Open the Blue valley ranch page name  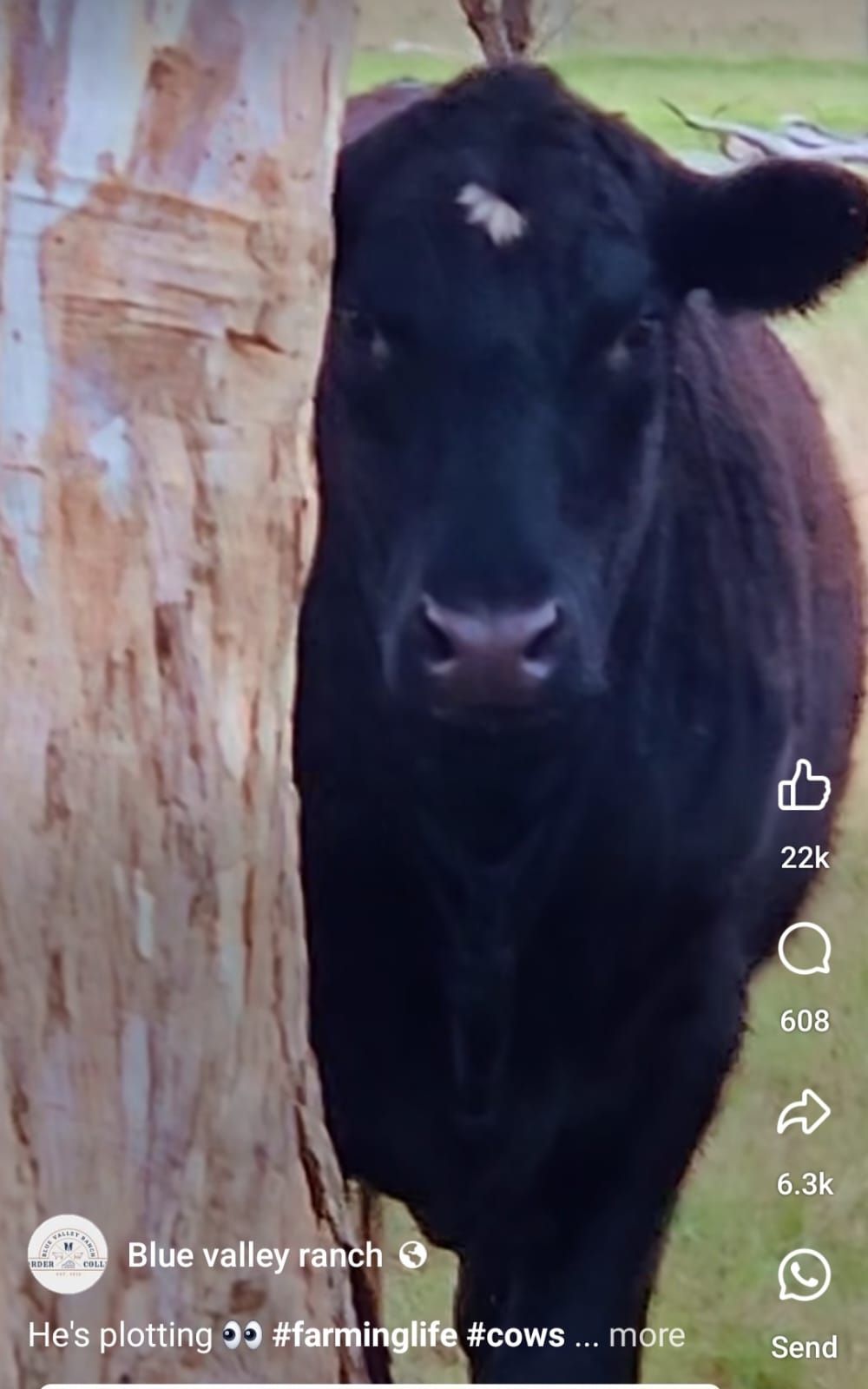coord(254,1255)
